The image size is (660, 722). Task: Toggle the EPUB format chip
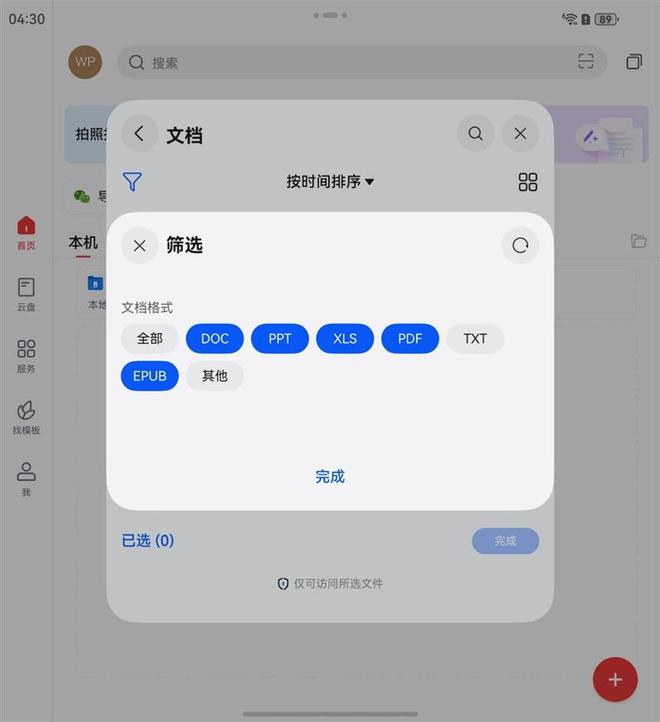coord(150,376)
